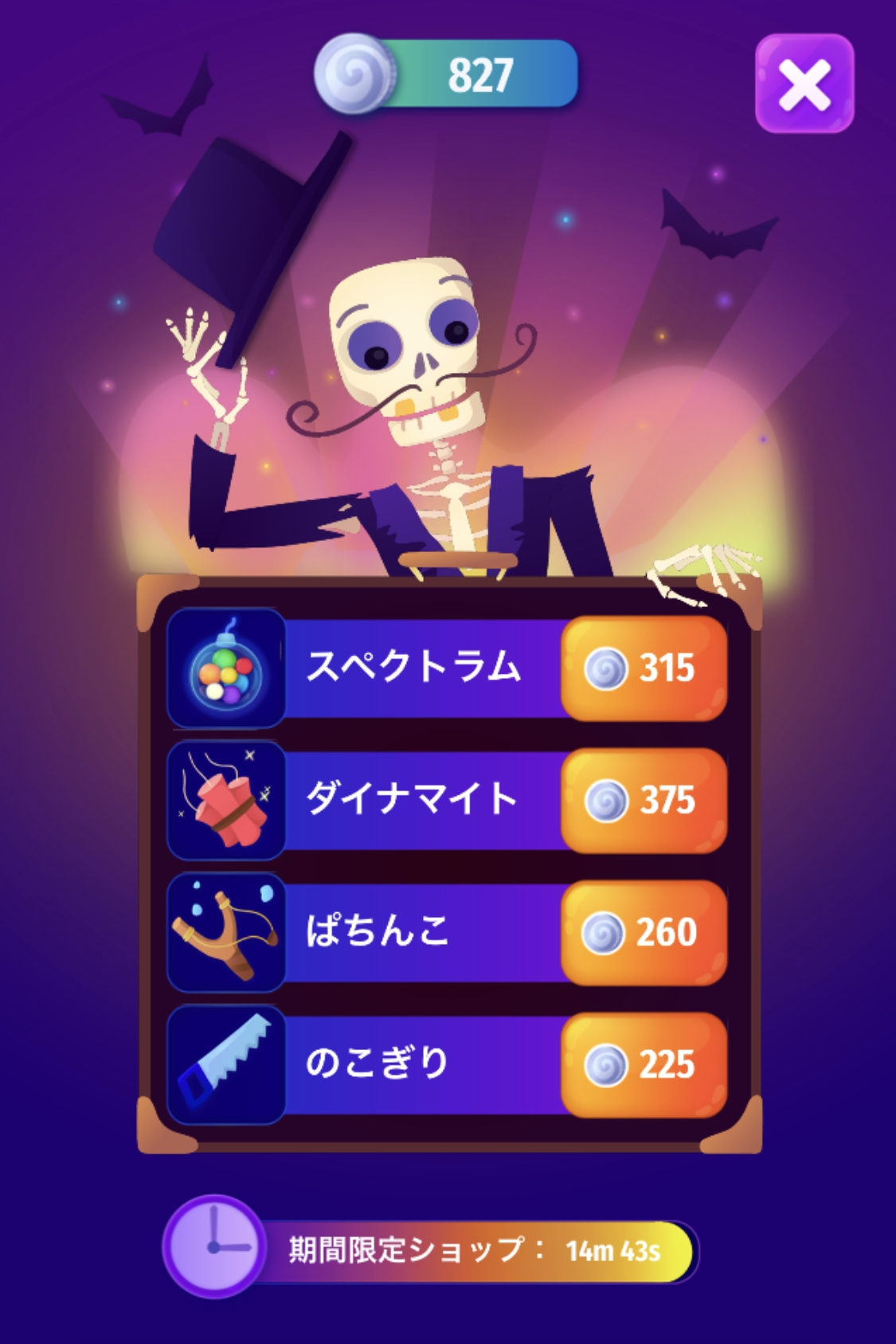Buy スペクトラム for 315 coins
Image resolution: width=896 pixels, height=1344 pixels.
click(644, 668)
